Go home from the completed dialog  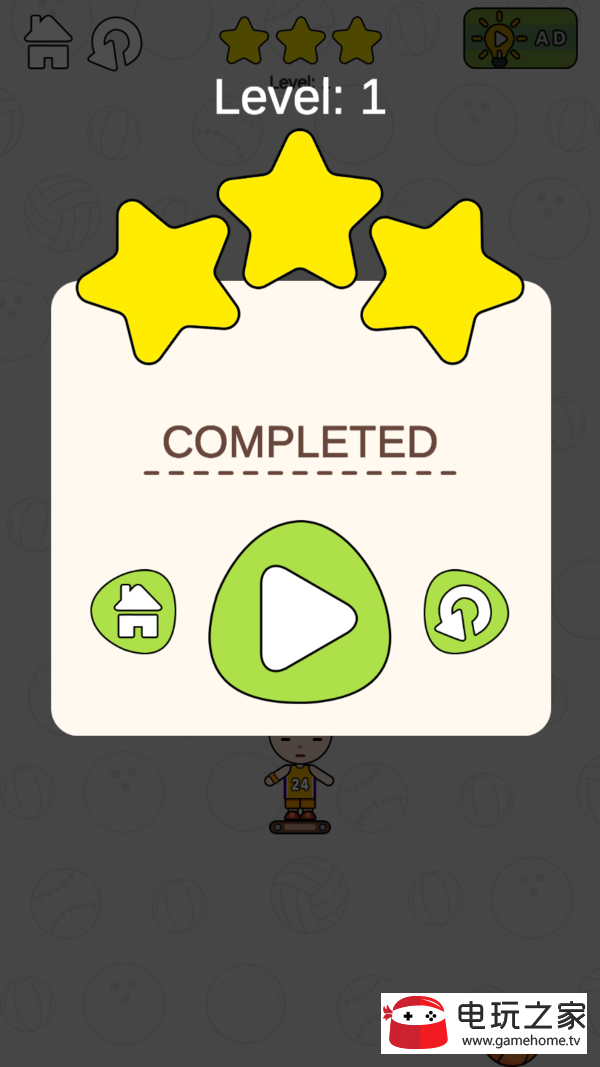coord(134,611)
